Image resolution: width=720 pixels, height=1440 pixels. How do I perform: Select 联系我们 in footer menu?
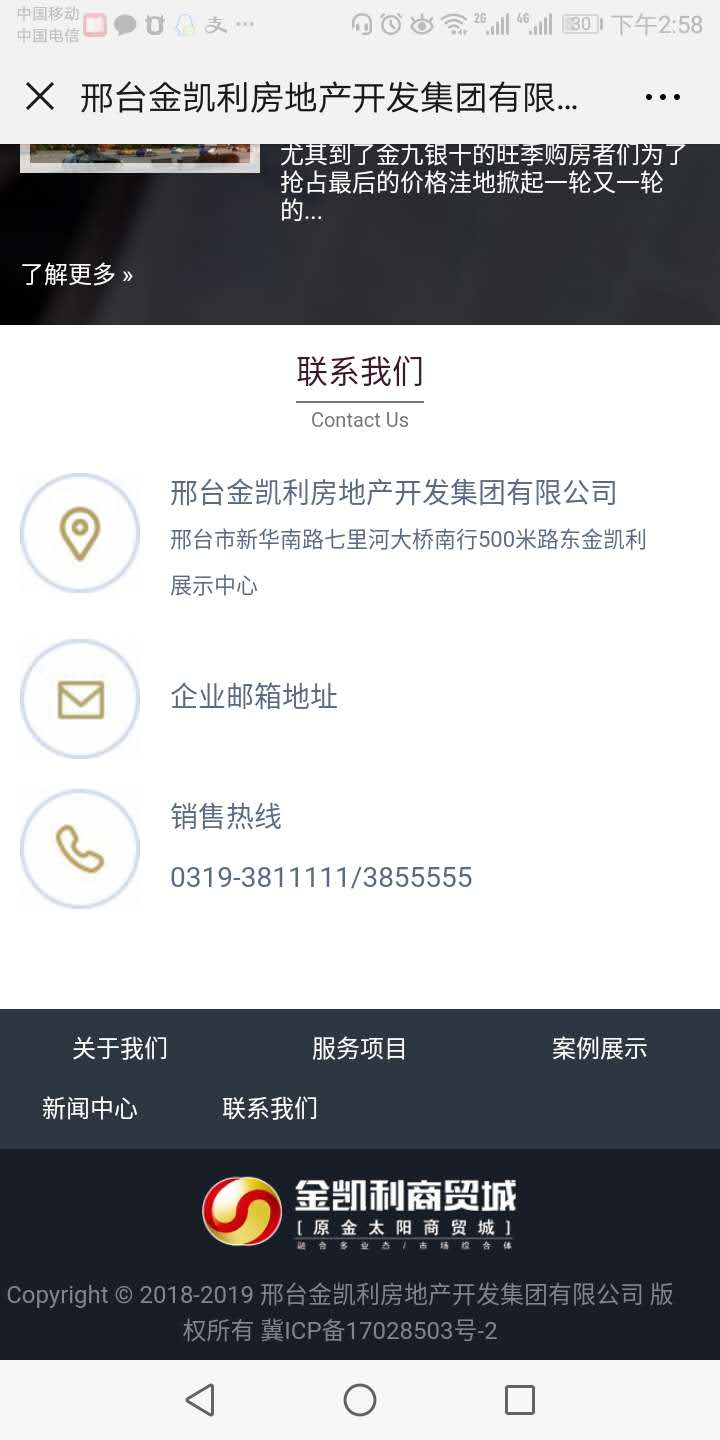pos(270,1108)
